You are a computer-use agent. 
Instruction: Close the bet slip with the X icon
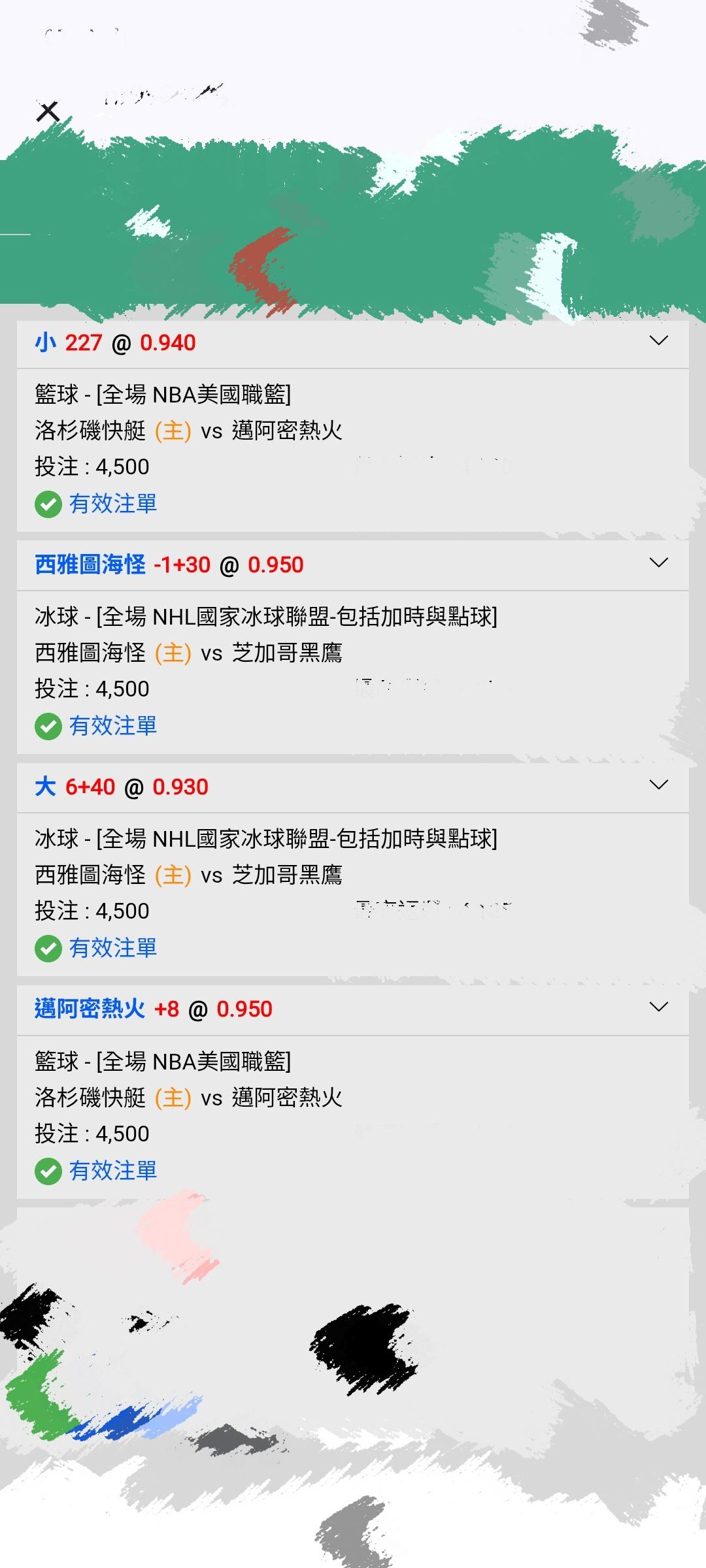[48, 112]
